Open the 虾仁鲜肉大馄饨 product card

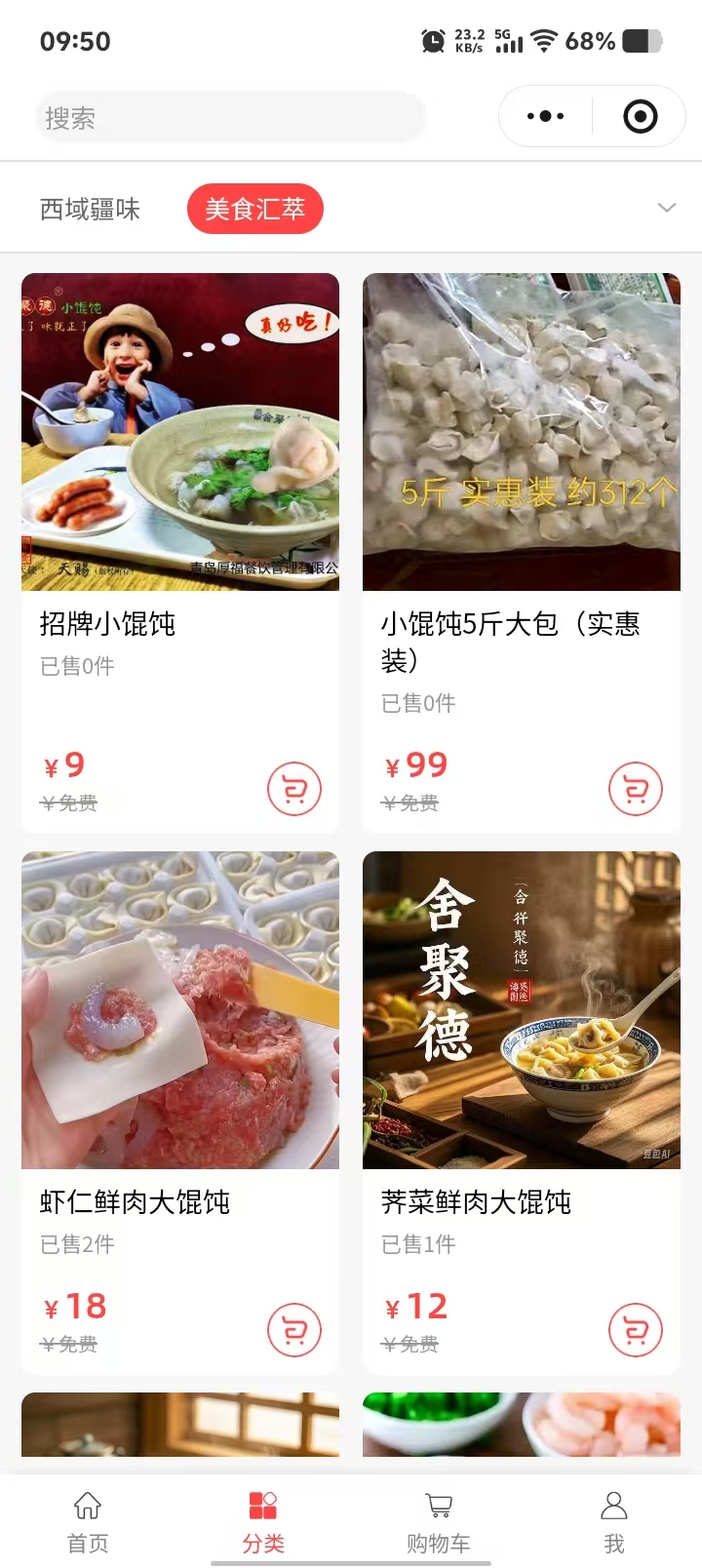(180, 1010)
